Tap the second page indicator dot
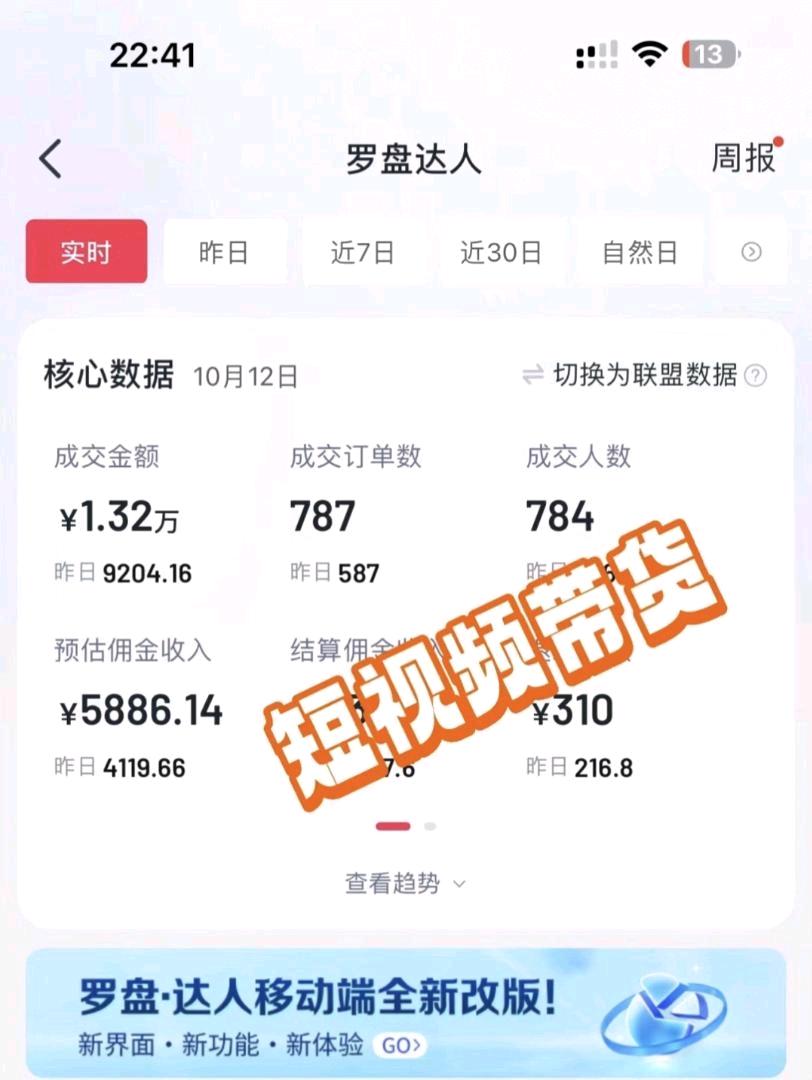The height and width of the screenshot is (1080, 812). (x=430, y=826)
